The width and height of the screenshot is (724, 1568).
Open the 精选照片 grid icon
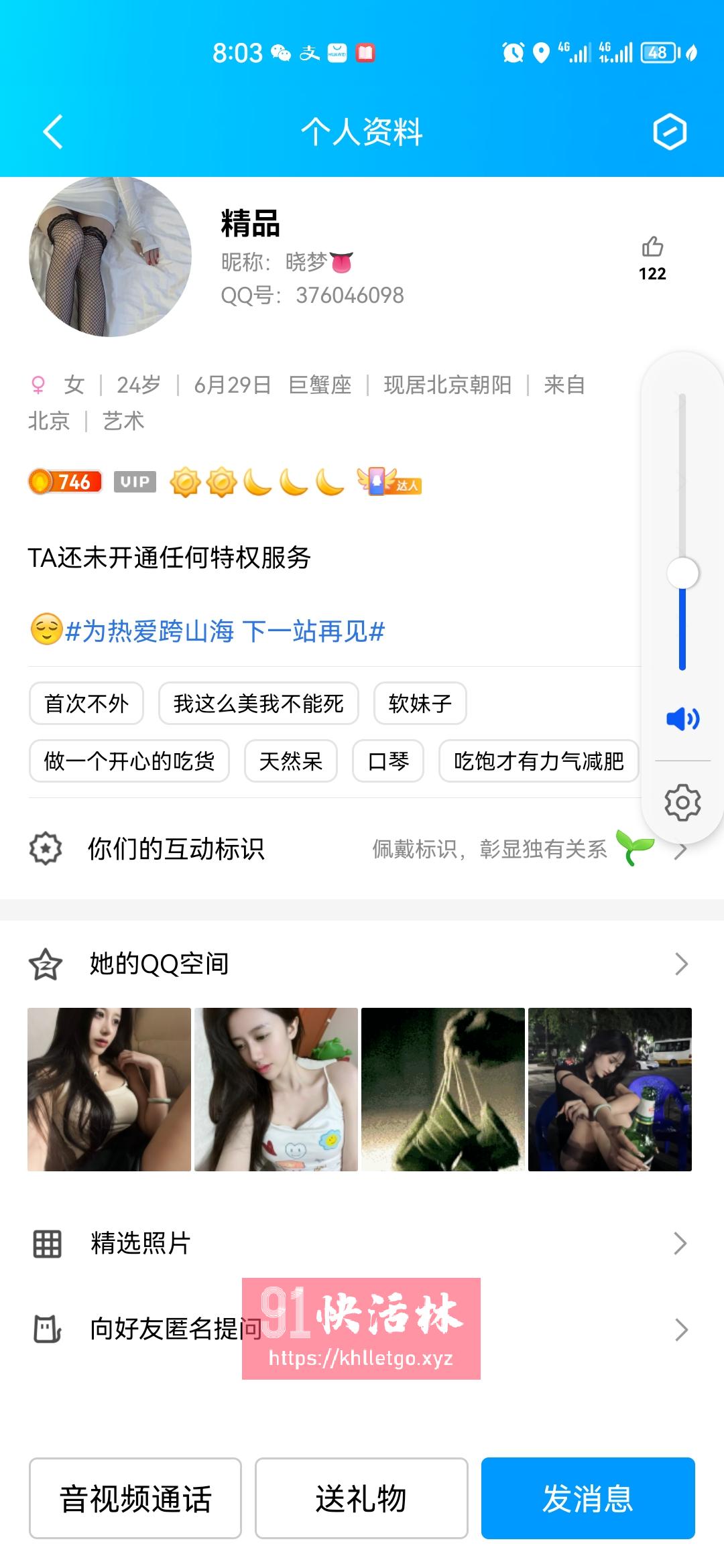[x=46, y=1245]
